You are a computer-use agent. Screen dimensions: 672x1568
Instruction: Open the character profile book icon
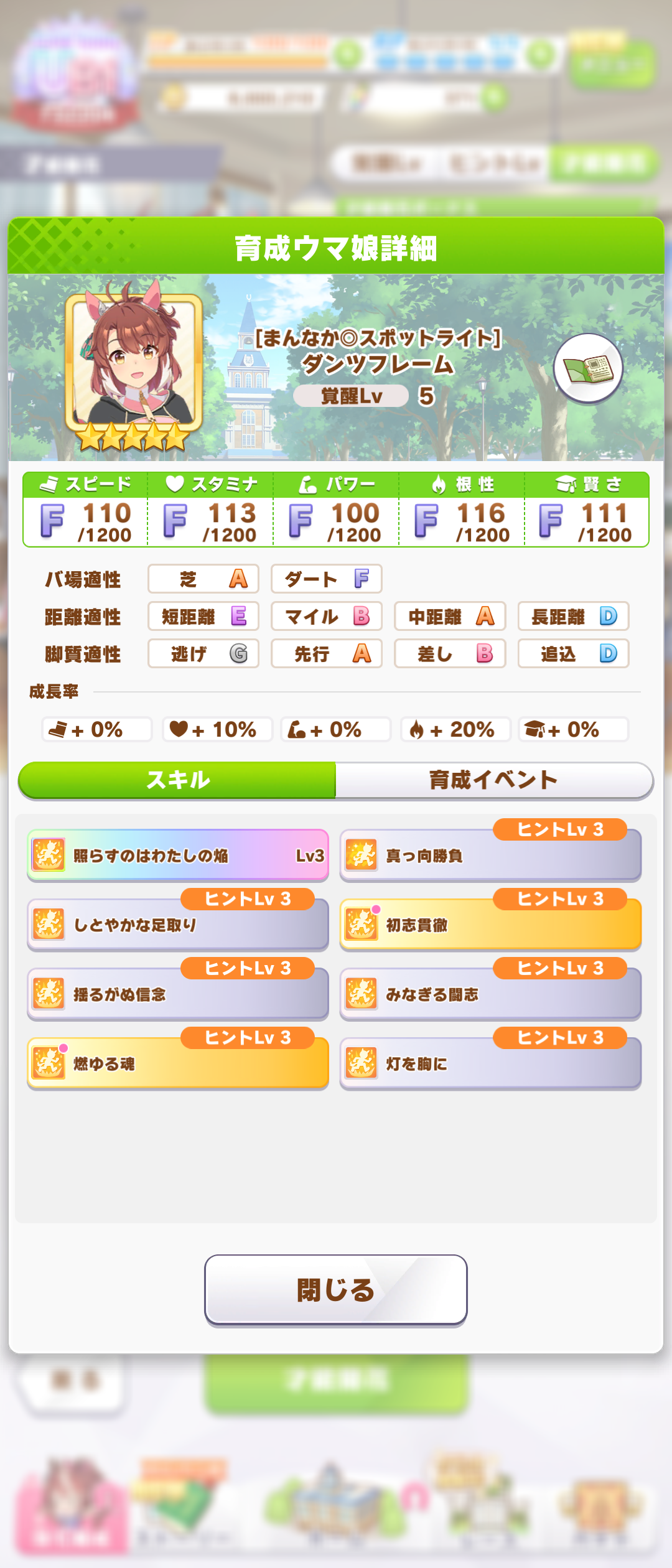(588, 368)
